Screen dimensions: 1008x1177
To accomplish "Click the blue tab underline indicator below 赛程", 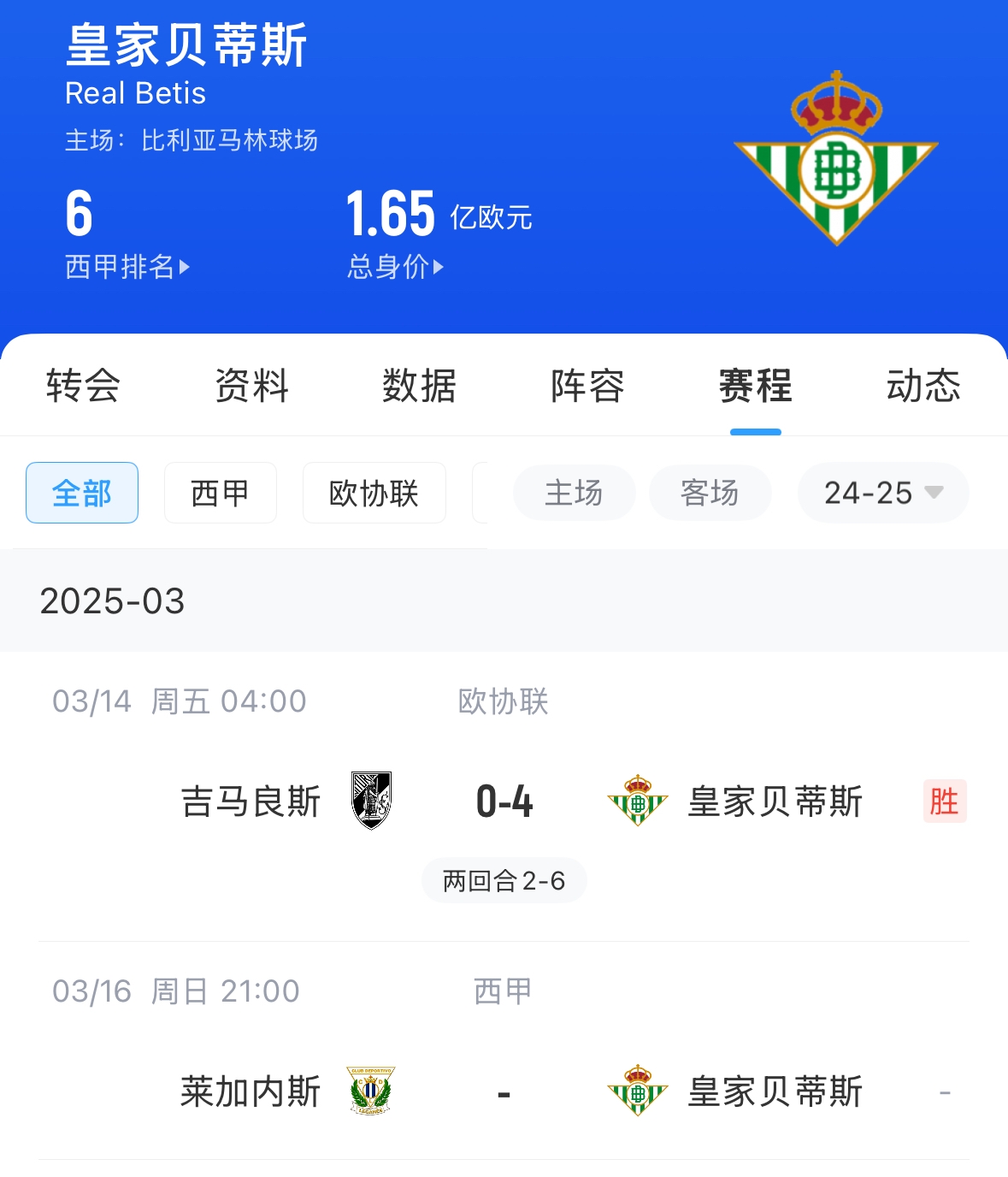I will [755, 433].
